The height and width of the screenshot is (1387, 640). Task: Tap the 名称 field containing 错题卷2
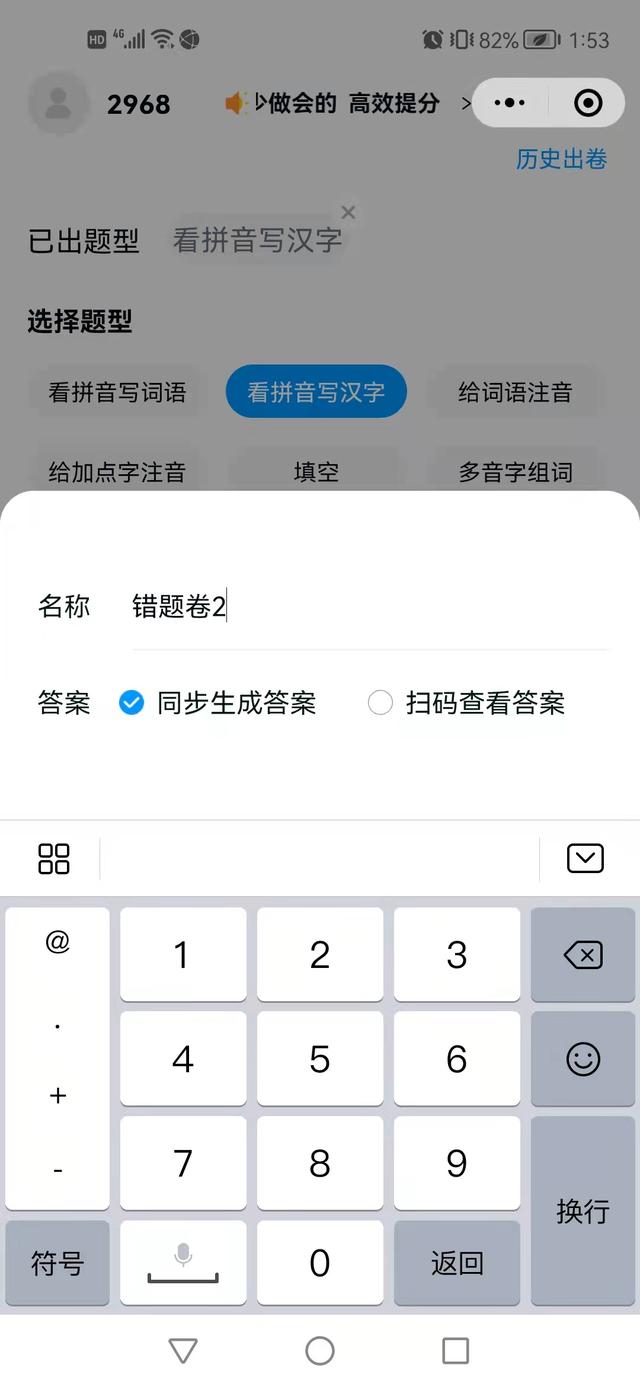coord(370,607)
